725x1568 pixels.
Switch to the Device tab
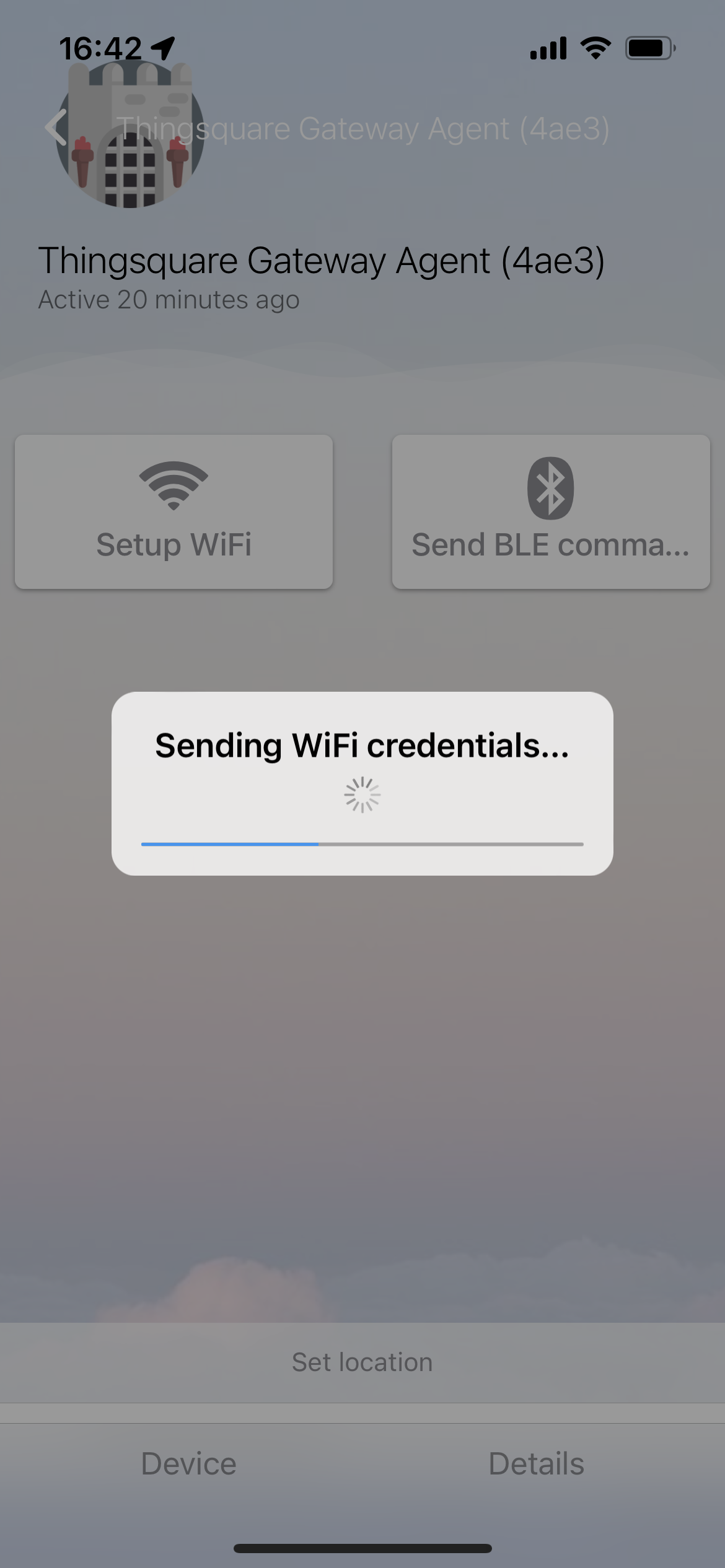click(189, 1463)
